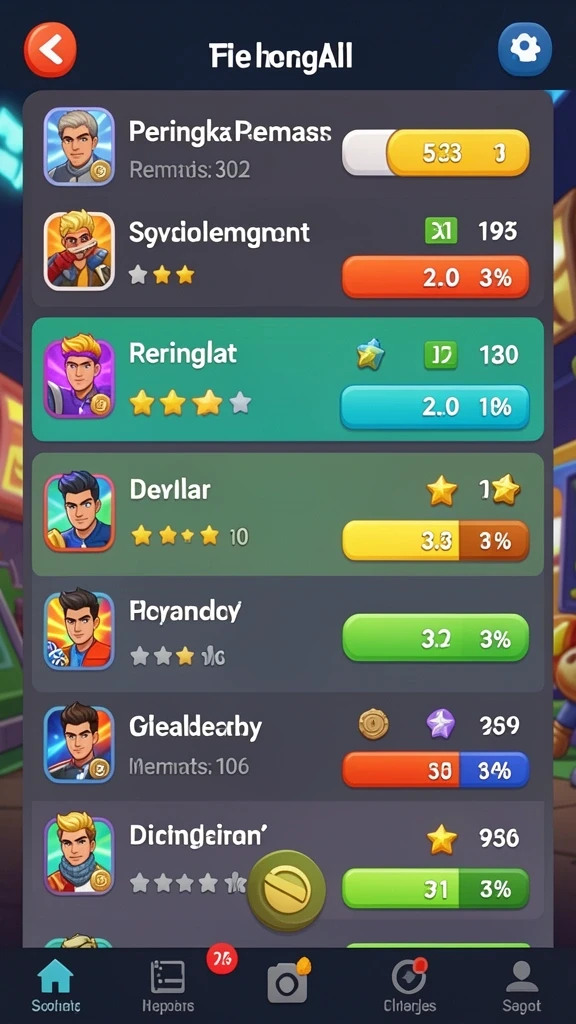Open the camera tab in bottom bar
This screenshot has width=576, height=1024.
click(x=287, y=982)
